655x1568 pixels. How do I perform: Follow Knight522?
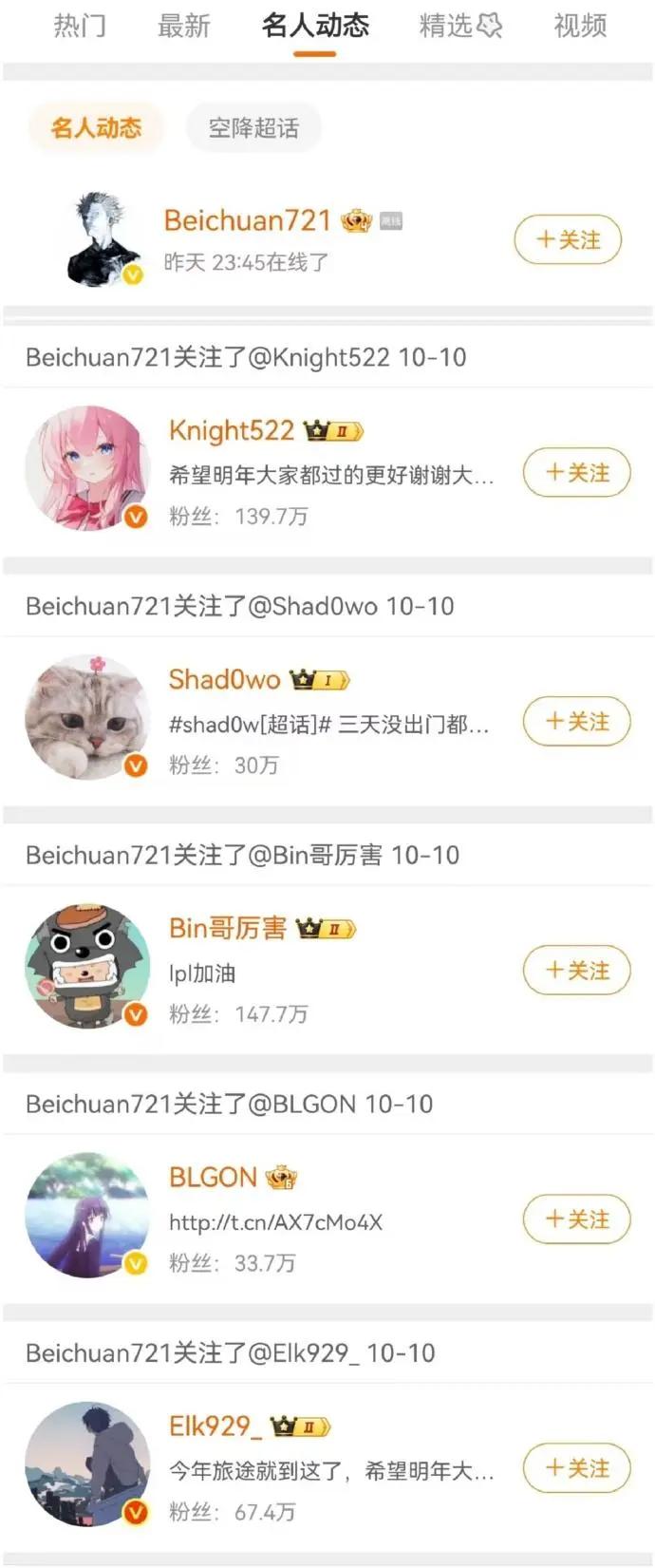(576, 472)
